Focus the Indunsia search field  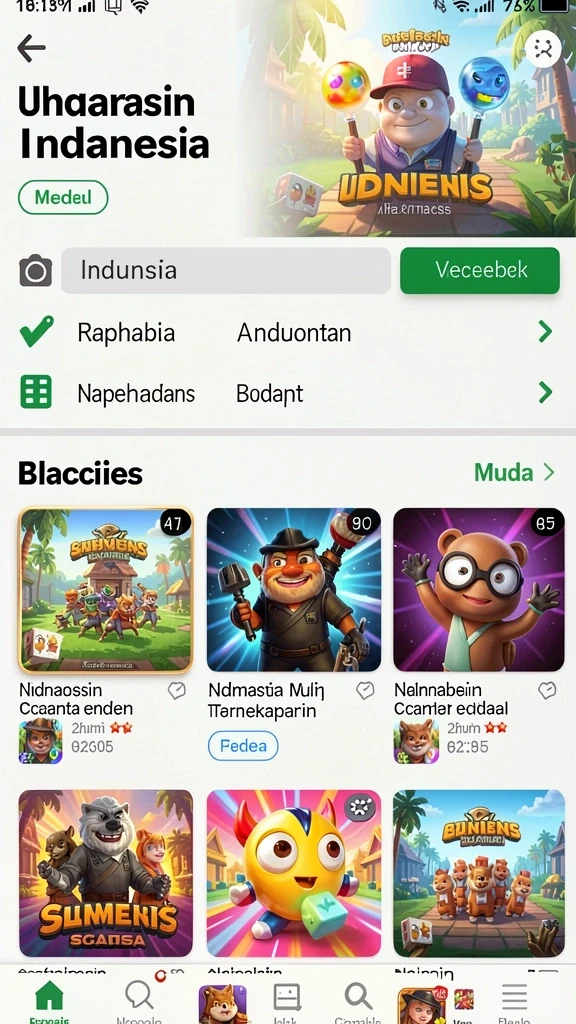[x=226, y=270]
